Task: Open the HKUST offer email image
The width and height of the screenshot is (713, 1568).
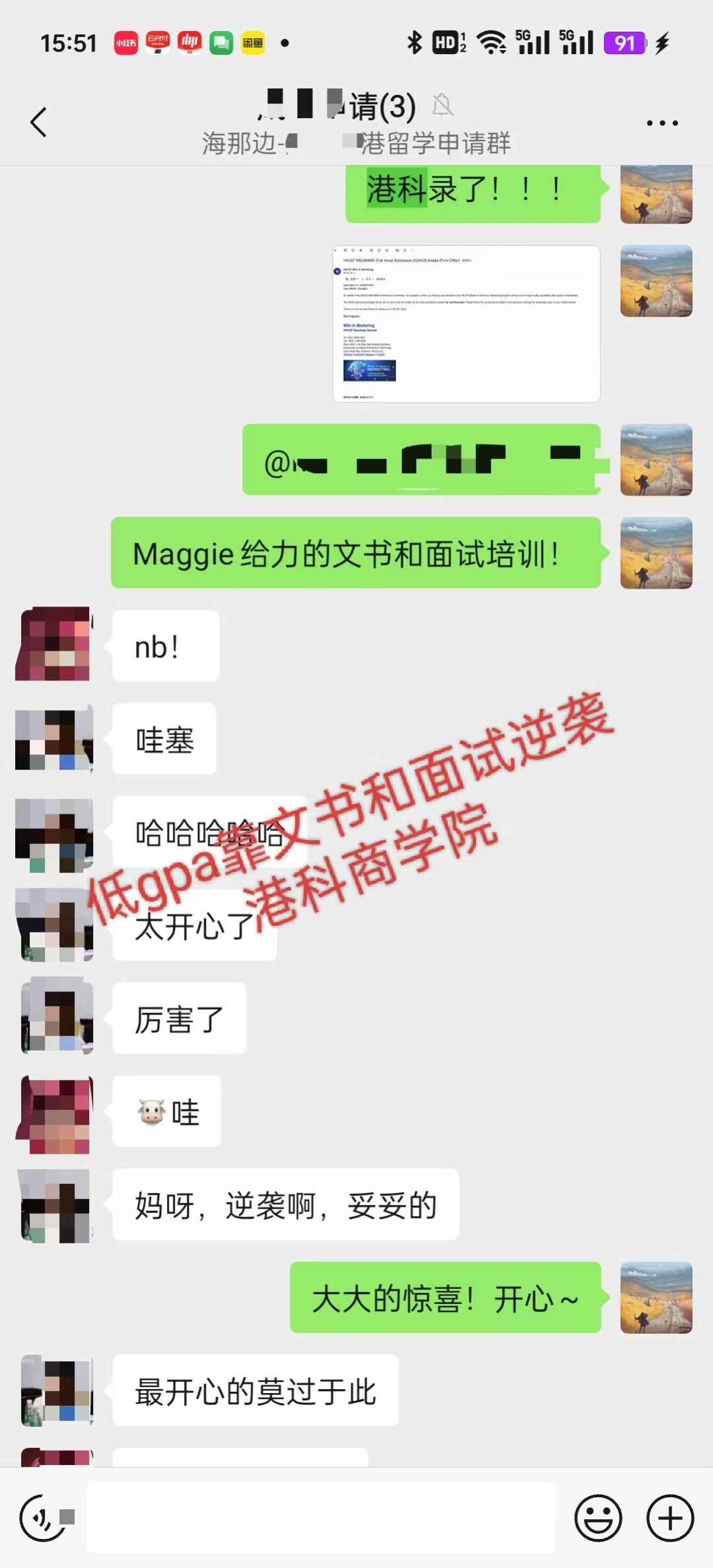Action: point(466,323)
